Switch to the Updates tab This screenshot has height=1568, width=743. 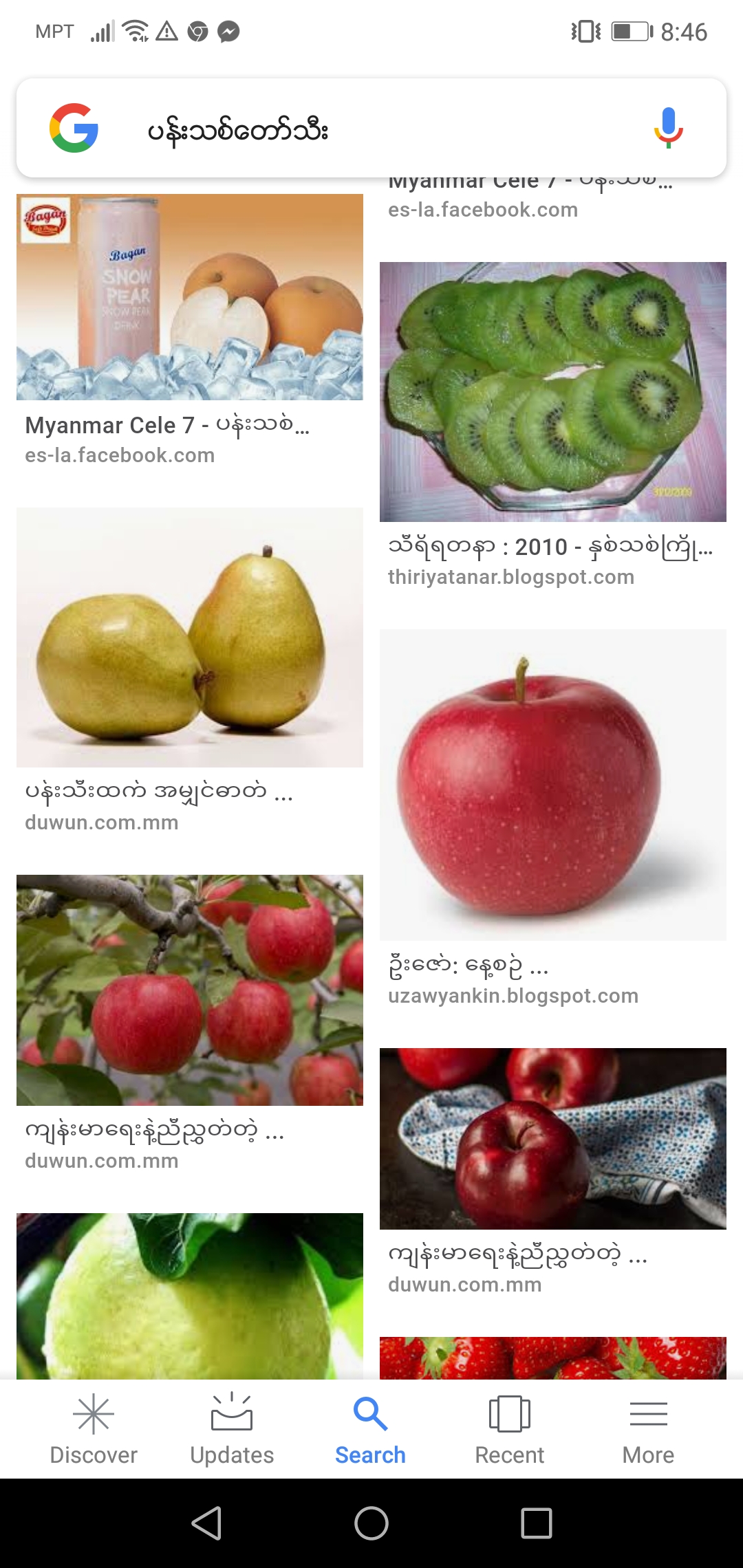coord(232,1429)
